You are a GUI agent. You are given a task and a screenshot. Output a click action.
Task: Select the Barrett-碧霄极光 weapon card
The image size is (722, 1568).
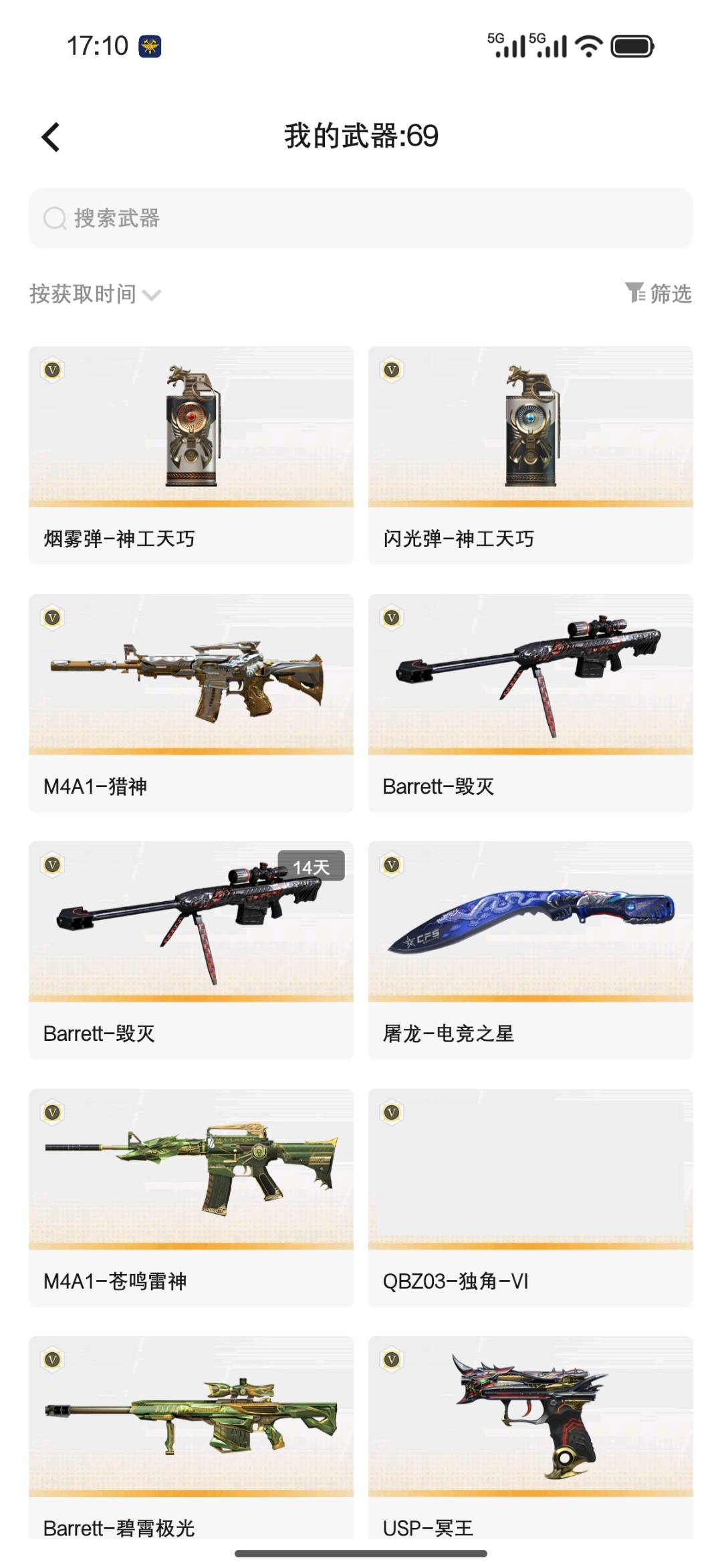click(x=191, y=1438)
